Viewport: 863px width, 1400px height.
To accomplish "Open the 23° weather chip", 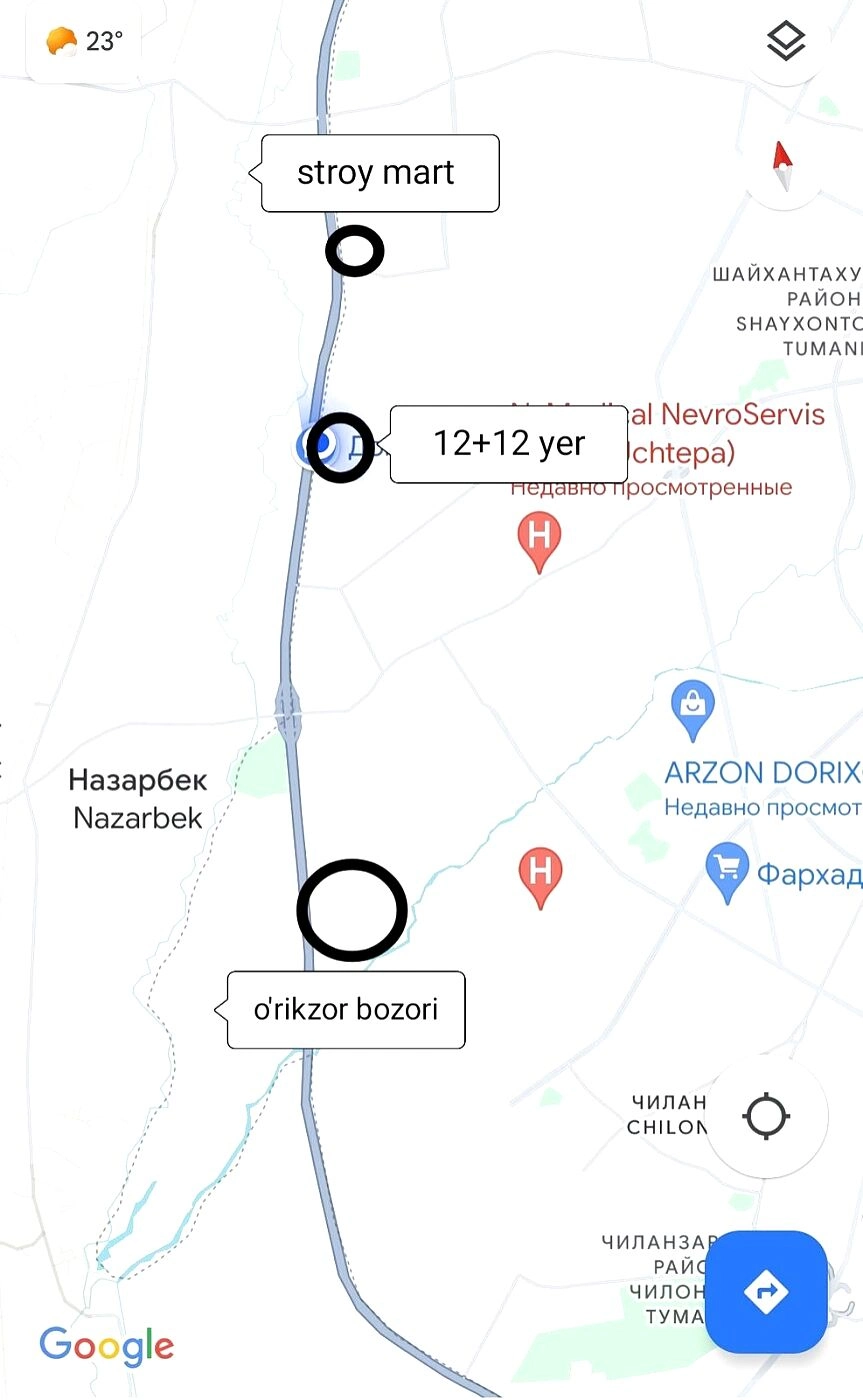I will pyautogui.click(x=85, y=42).
